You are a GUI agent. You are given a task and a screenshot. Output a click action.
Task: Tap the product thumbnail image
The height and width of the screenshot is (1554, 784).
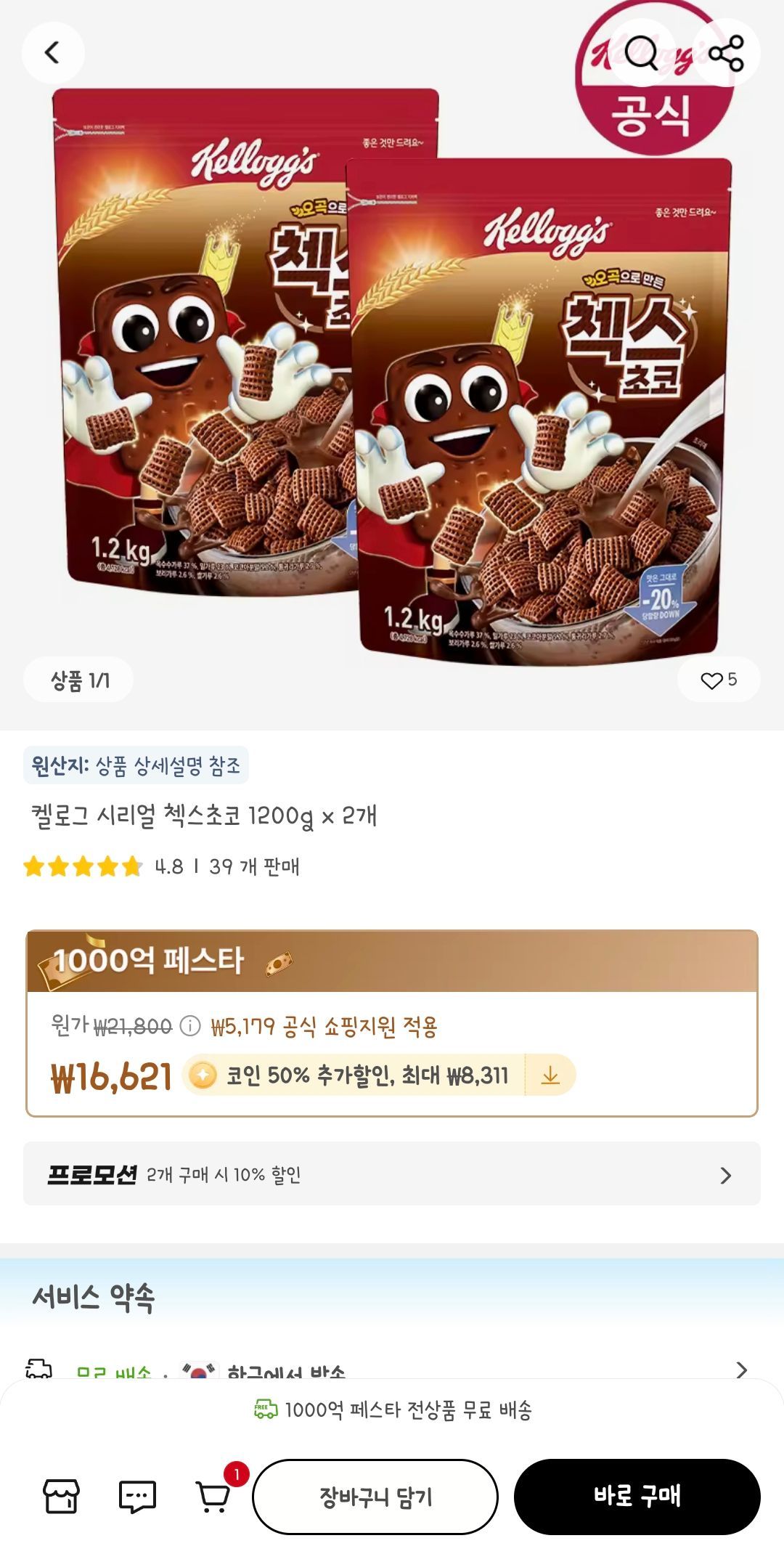(x=392, y=363)
